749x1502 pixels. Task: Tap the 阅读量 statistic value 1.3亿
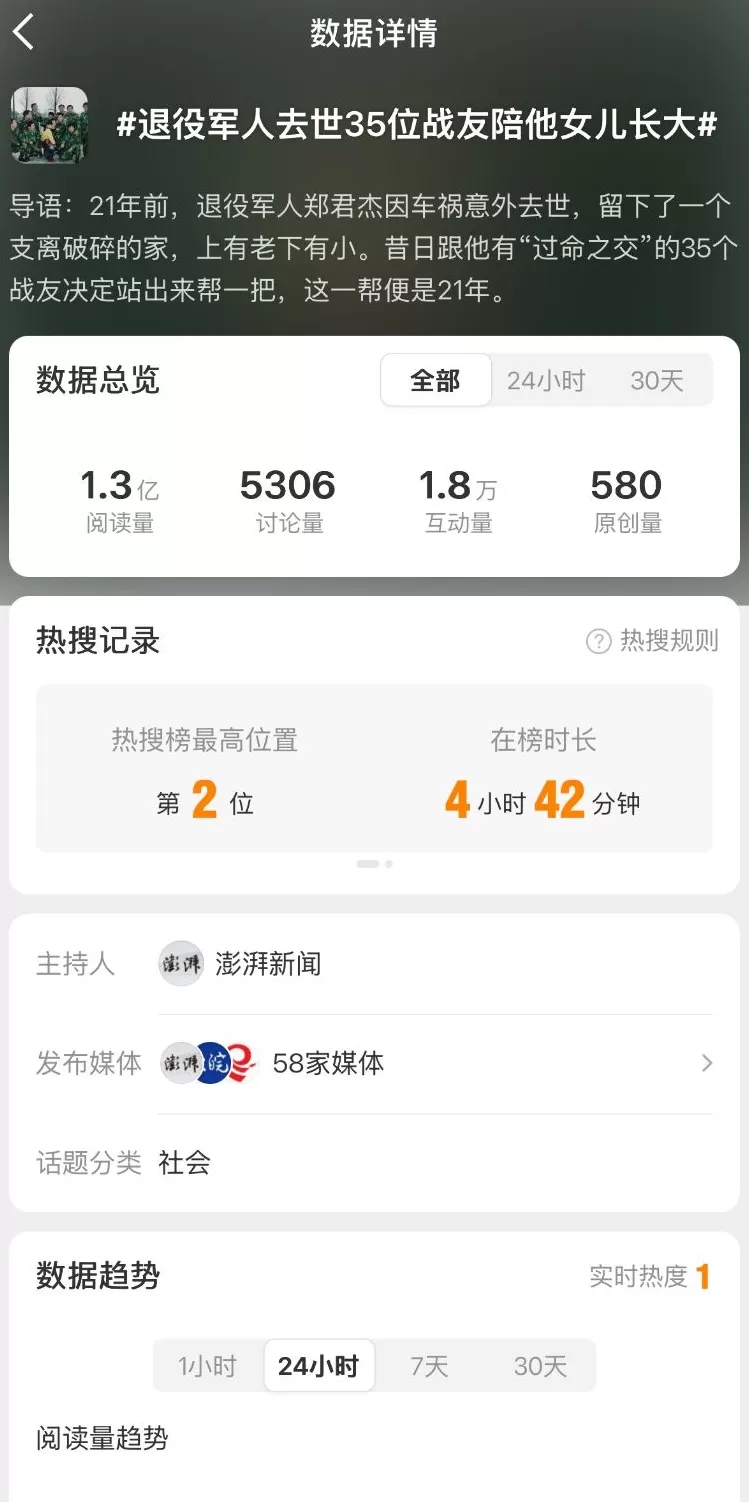(x=119, y=485)
